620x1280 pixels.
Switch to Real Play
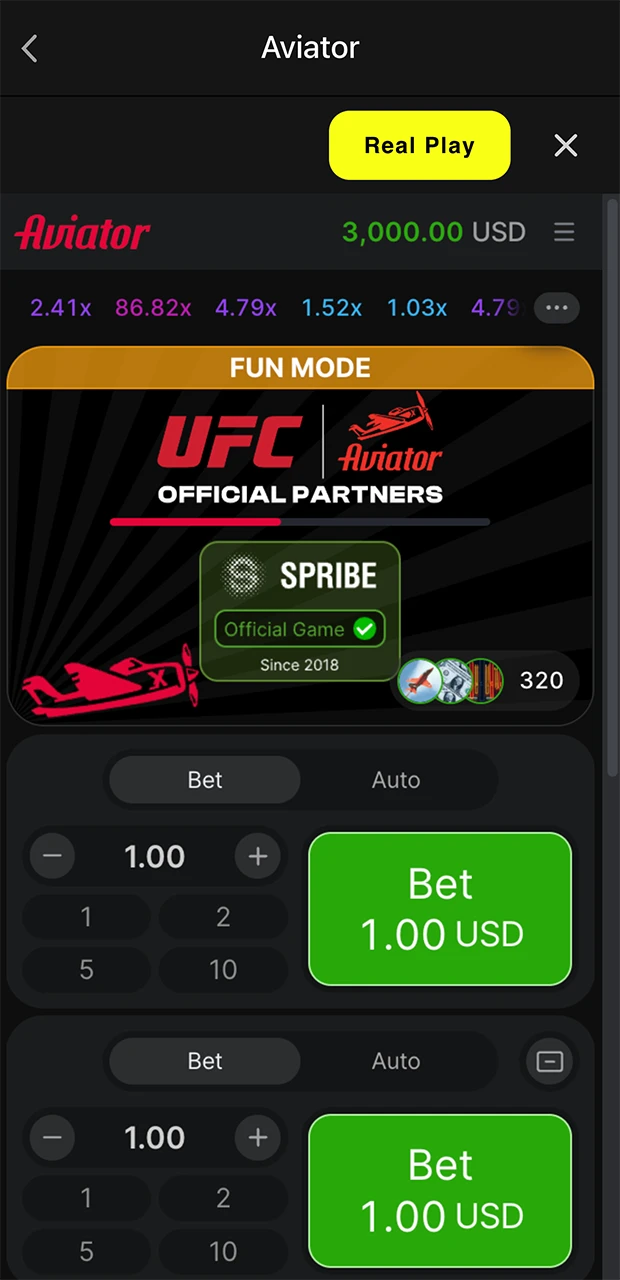[419, 146]
